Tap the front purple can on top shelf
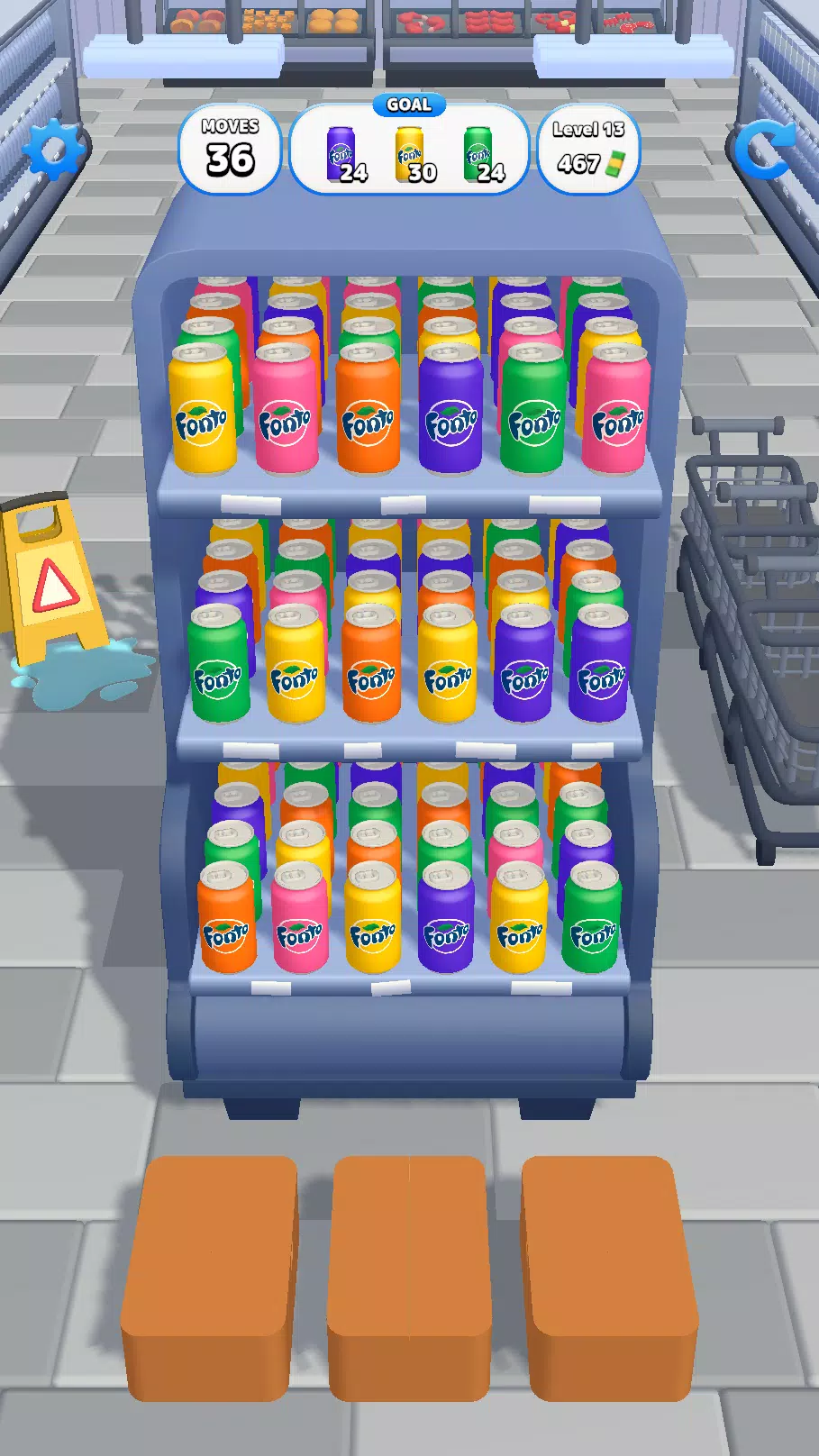Image resolution: width=819 pixels, height=1456 pixels. tap(450, 413)
